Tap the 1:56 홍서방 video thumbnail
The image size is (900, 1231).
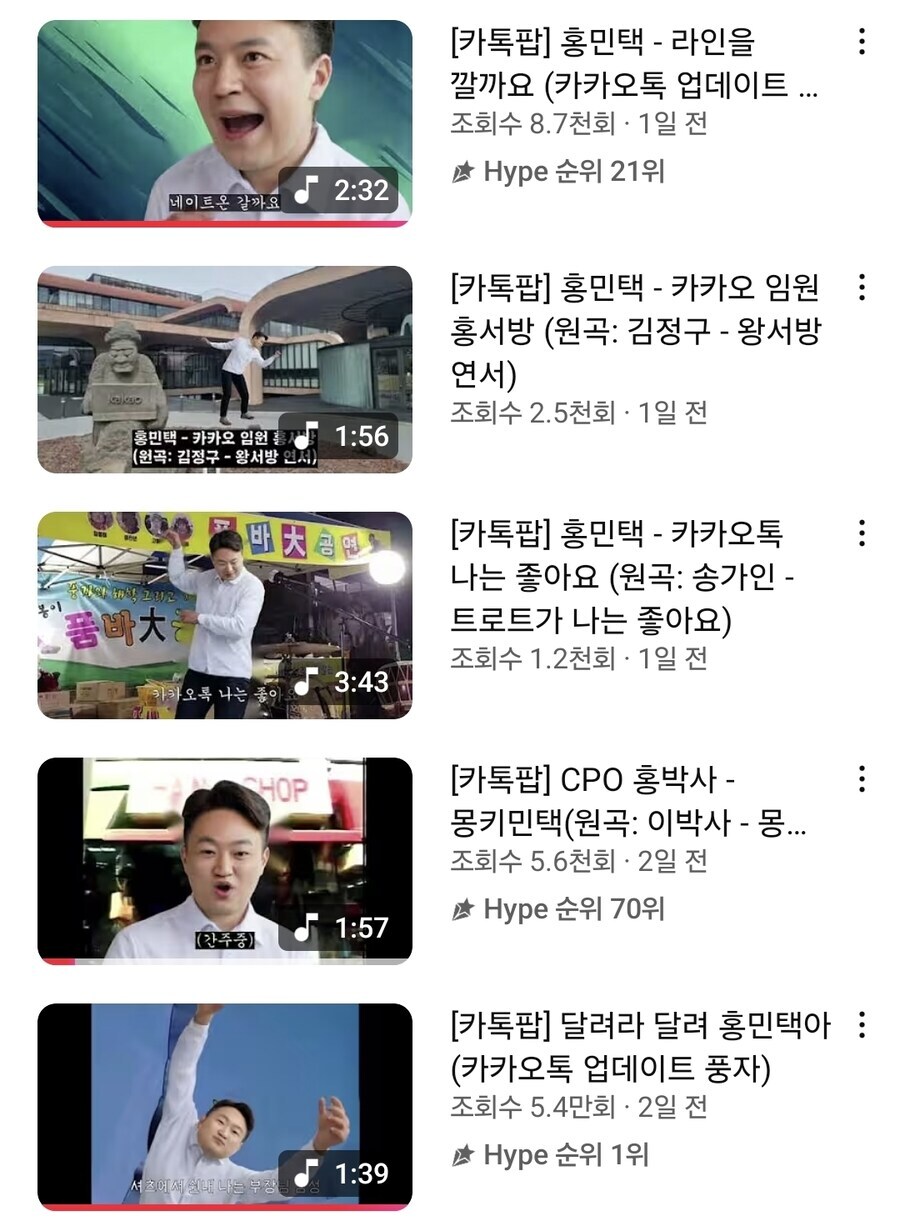pos(224,369)
